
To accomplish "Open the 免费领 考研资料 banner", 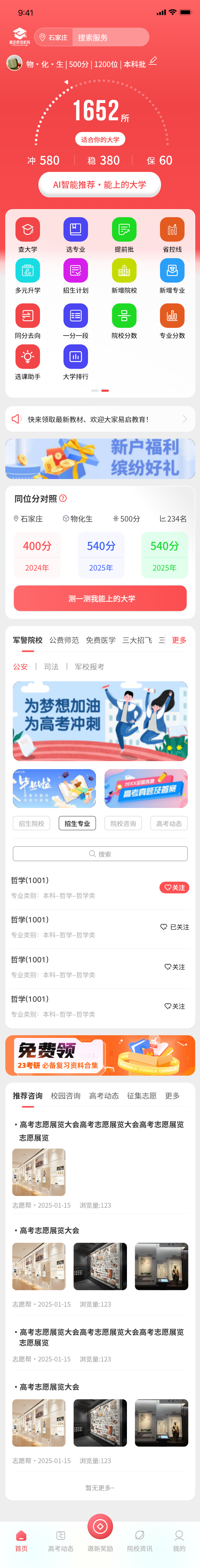I will coord(100,1055).
